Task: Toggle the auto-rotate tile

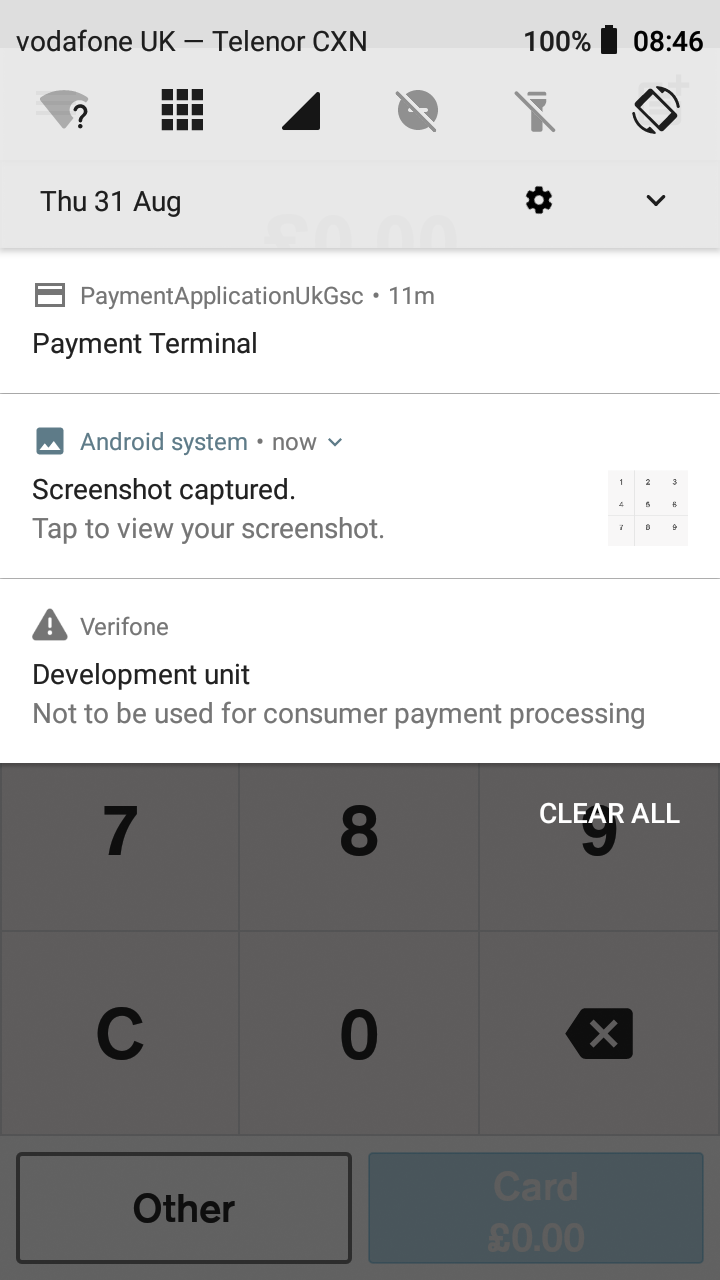Action: 656,110
